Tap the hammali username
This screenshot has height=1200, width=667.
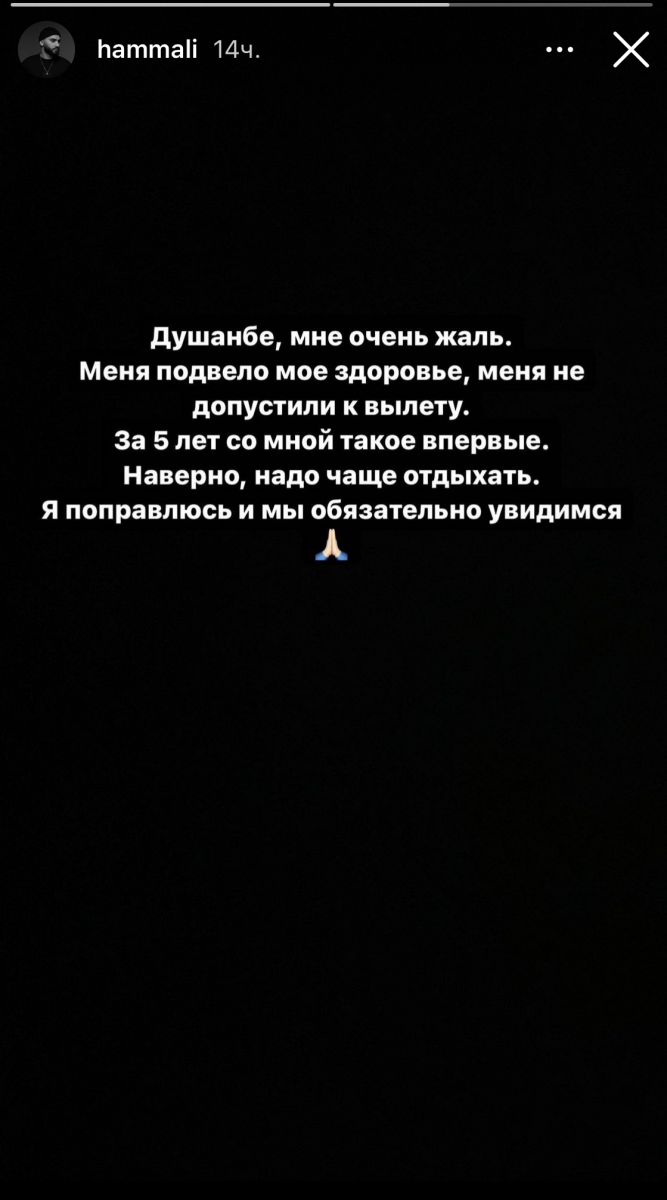click(147, 48)
